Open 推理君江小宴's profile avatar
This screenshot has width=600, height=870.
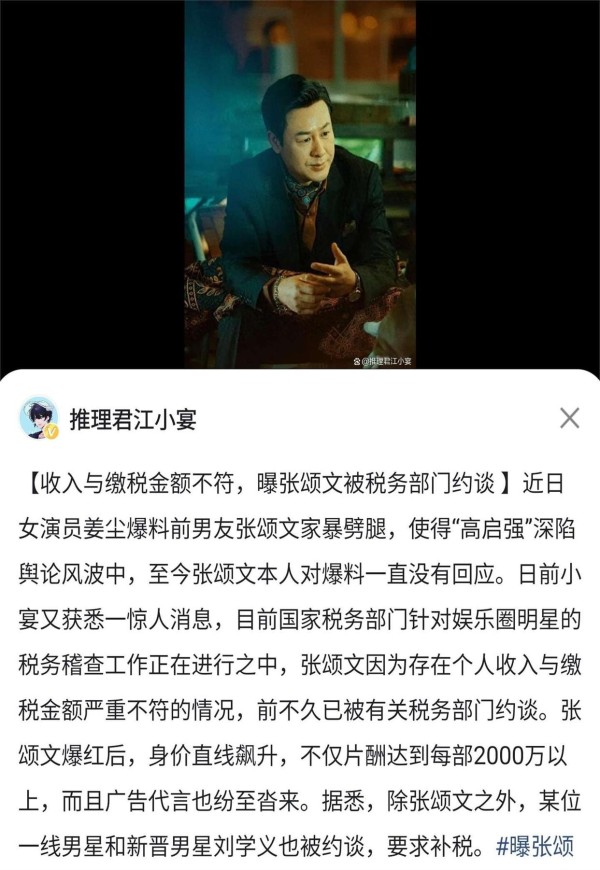tap(38, 418)
